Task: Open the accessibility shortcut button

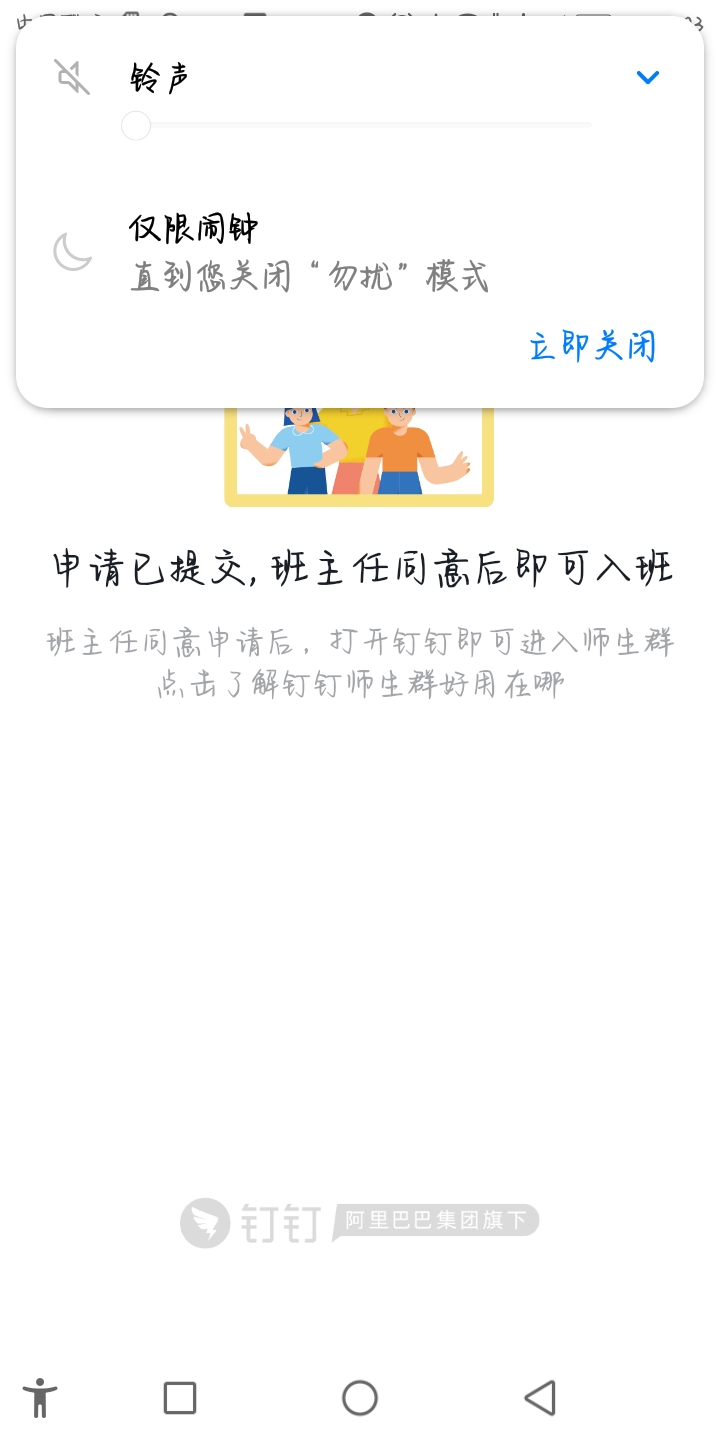Action: pyautogui.click(x=40, y=1397)
